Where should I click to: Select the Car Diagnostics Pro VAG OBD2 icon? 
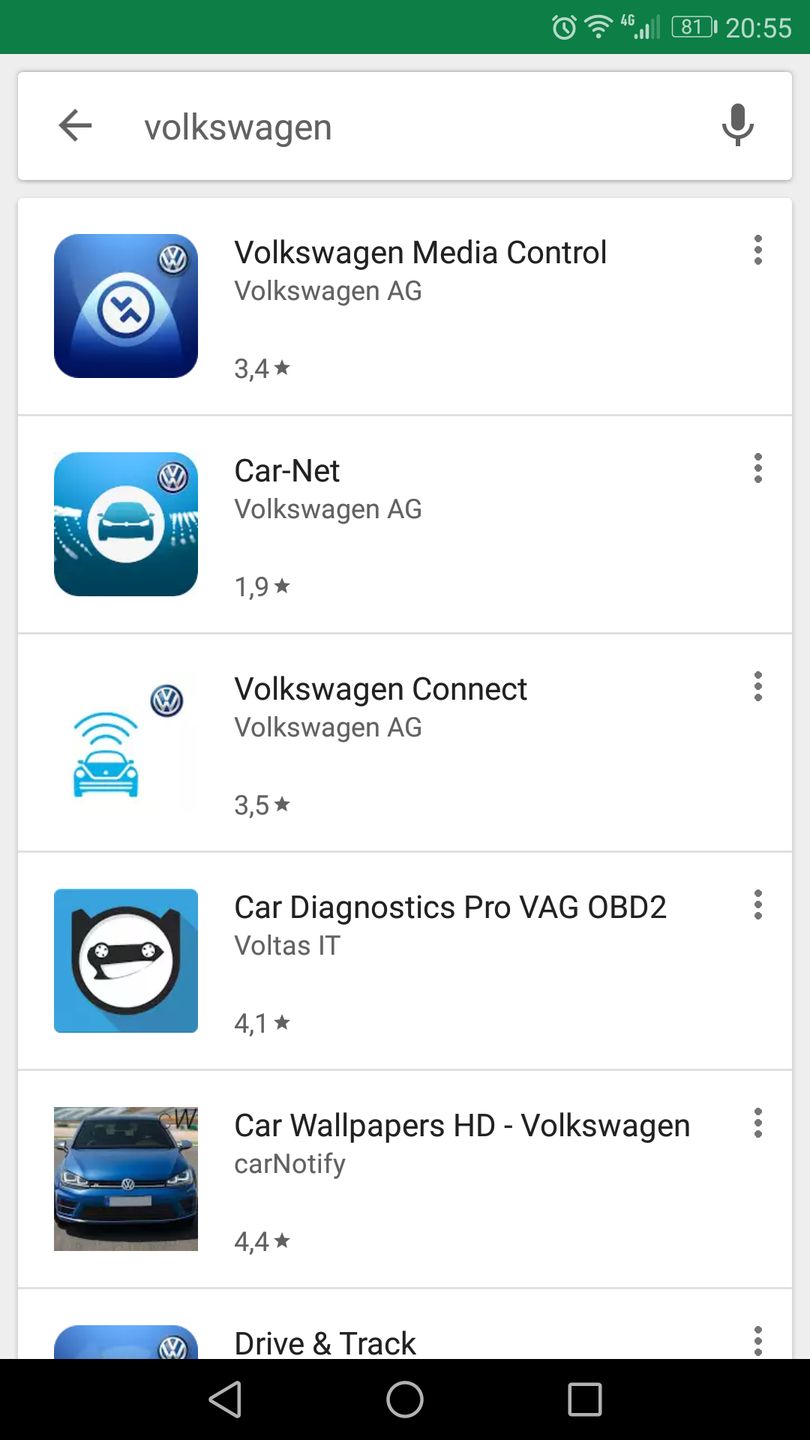tap(125, 960)
